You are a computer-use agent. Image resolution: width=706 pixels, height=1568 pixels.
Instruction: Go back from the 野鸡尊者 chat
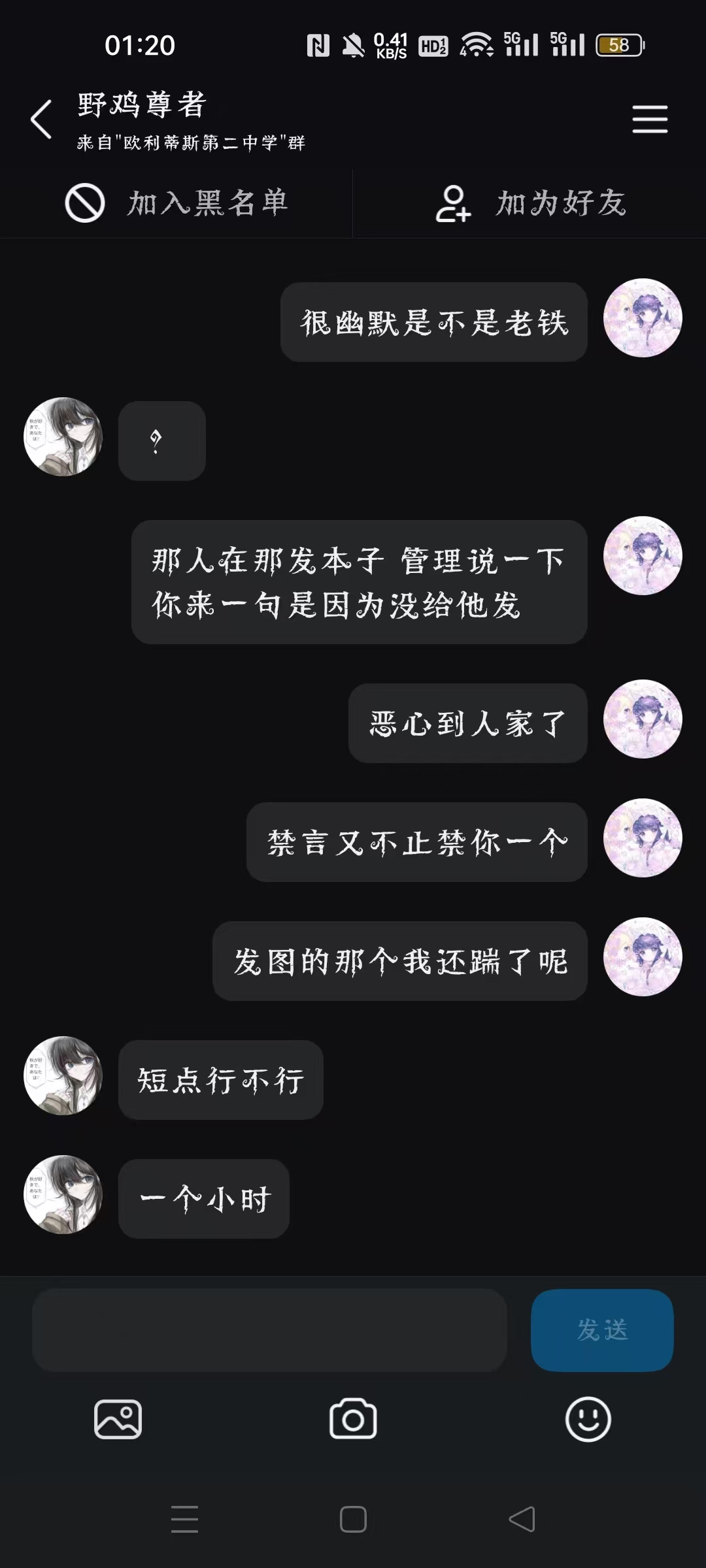tap(41, 119)
